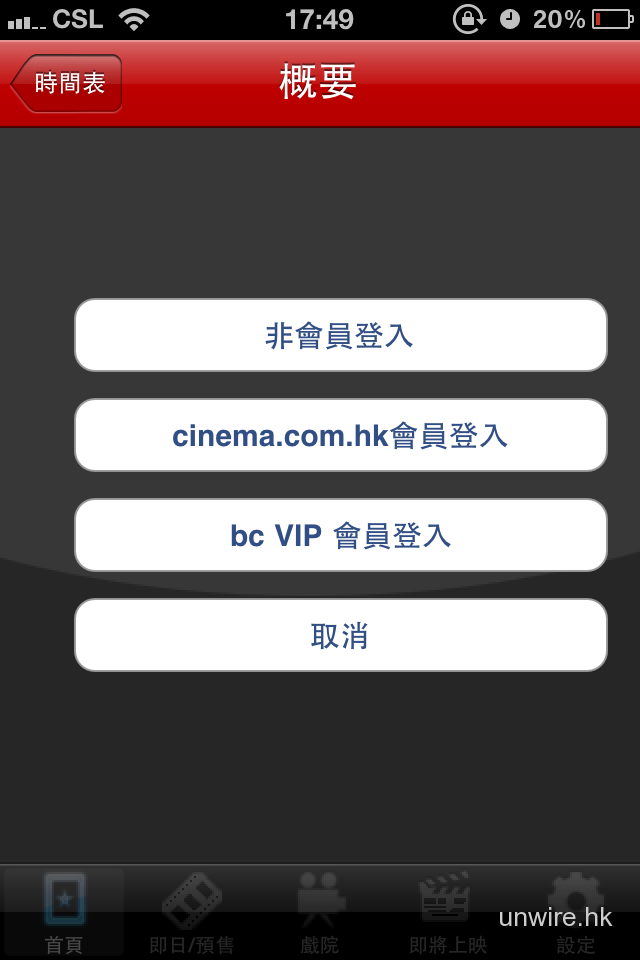Choose cinema.com.hk會員登入

[x=340, y=435]
